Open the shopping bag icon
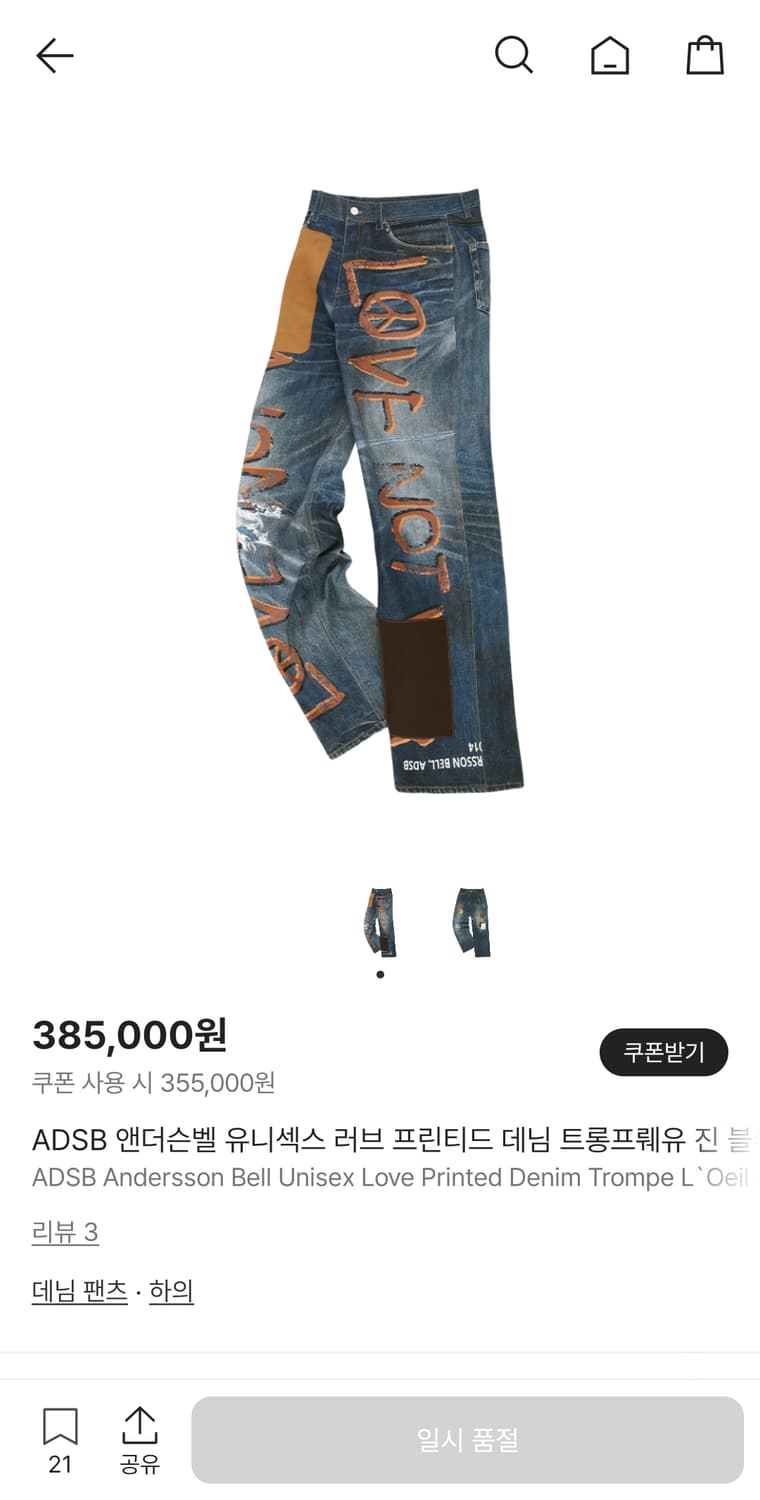This screenshot has width=760, height=1500. [706, 56]
